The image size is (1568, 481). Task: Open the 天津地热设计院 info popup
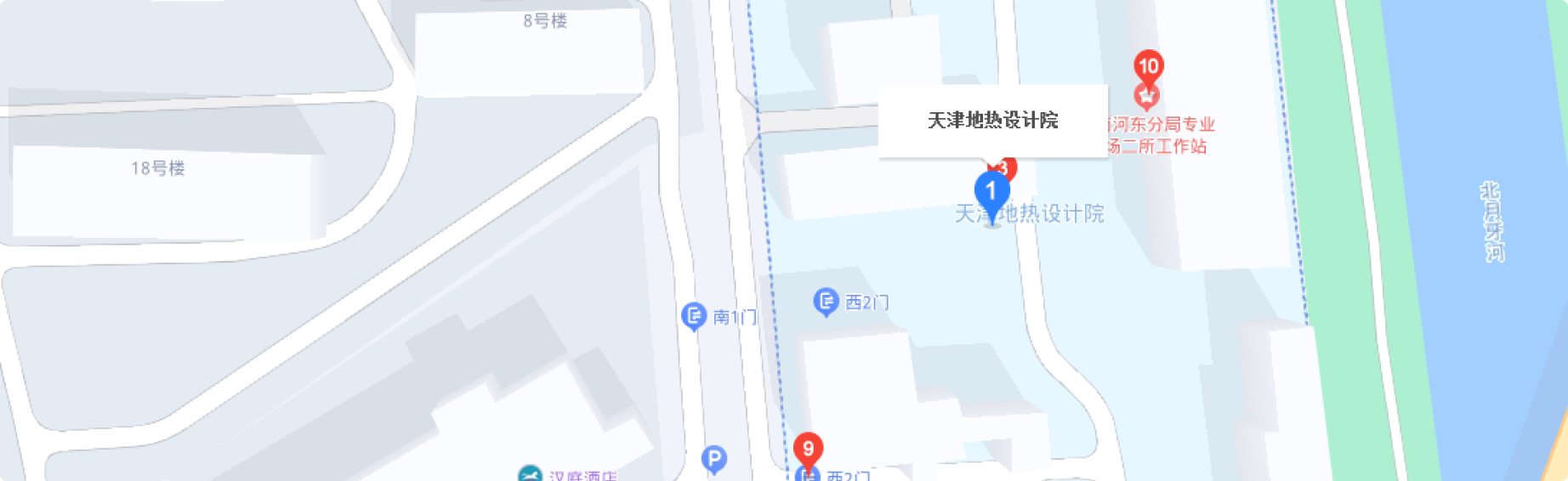click(x=992, y=121)
